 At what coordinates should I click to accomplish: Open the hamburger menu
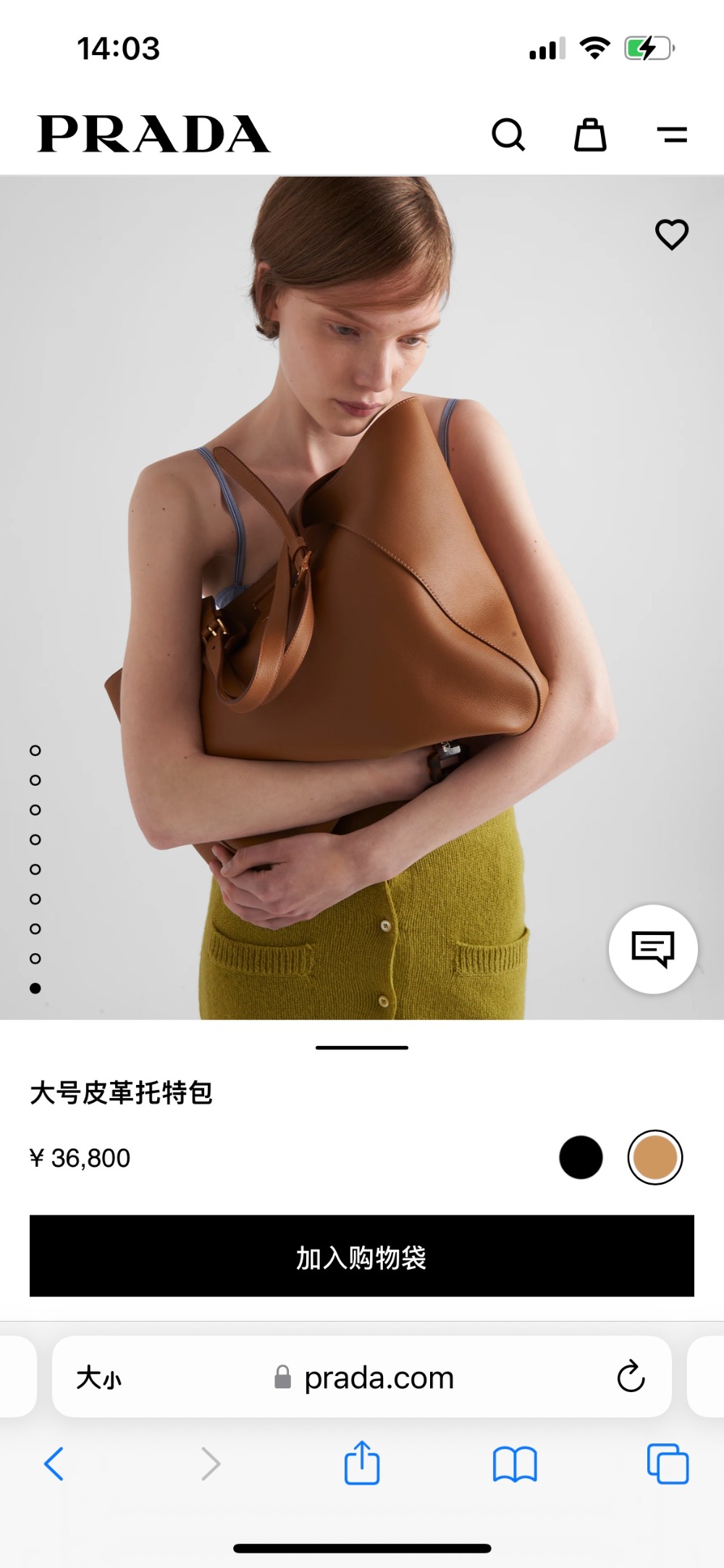672,134
